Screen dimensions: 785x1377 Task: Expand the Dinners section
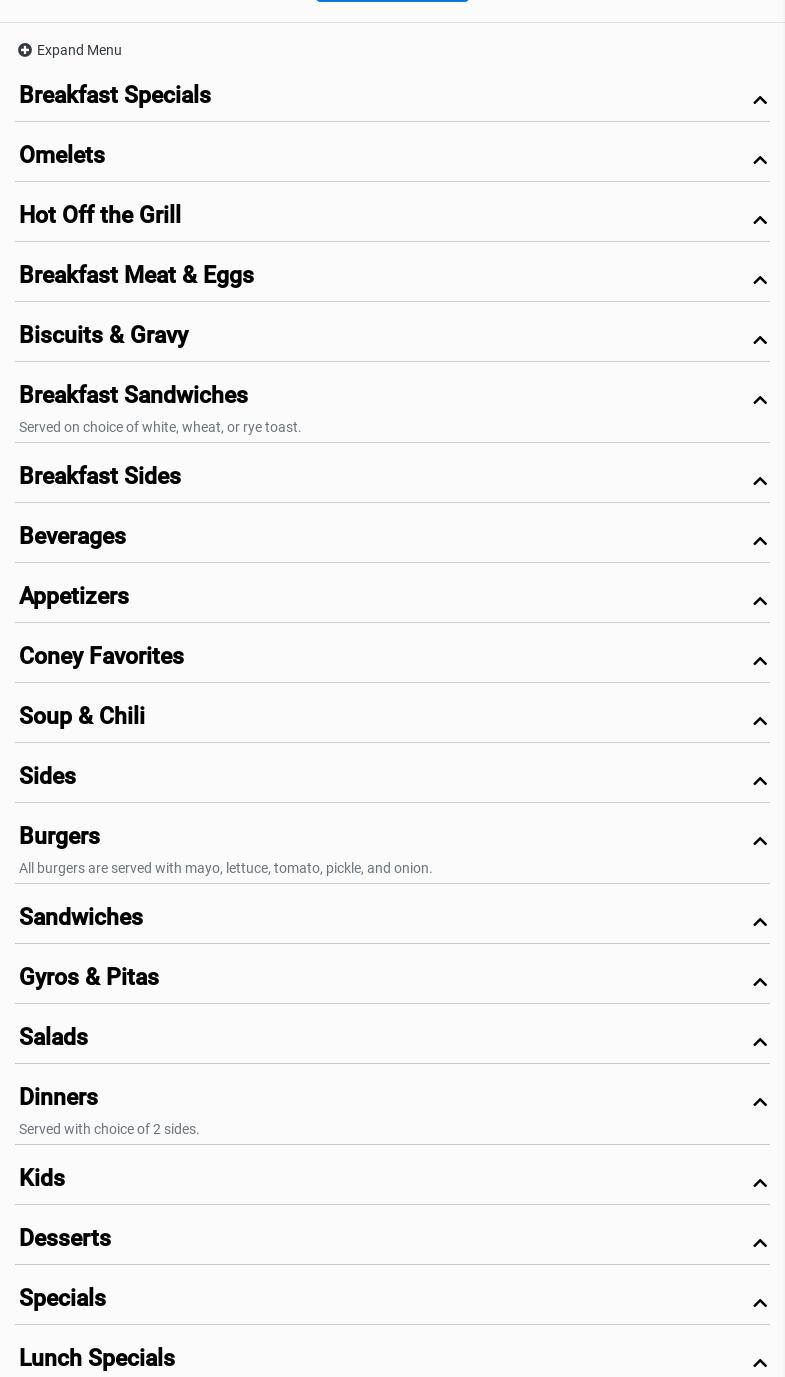click(392, 1108)
